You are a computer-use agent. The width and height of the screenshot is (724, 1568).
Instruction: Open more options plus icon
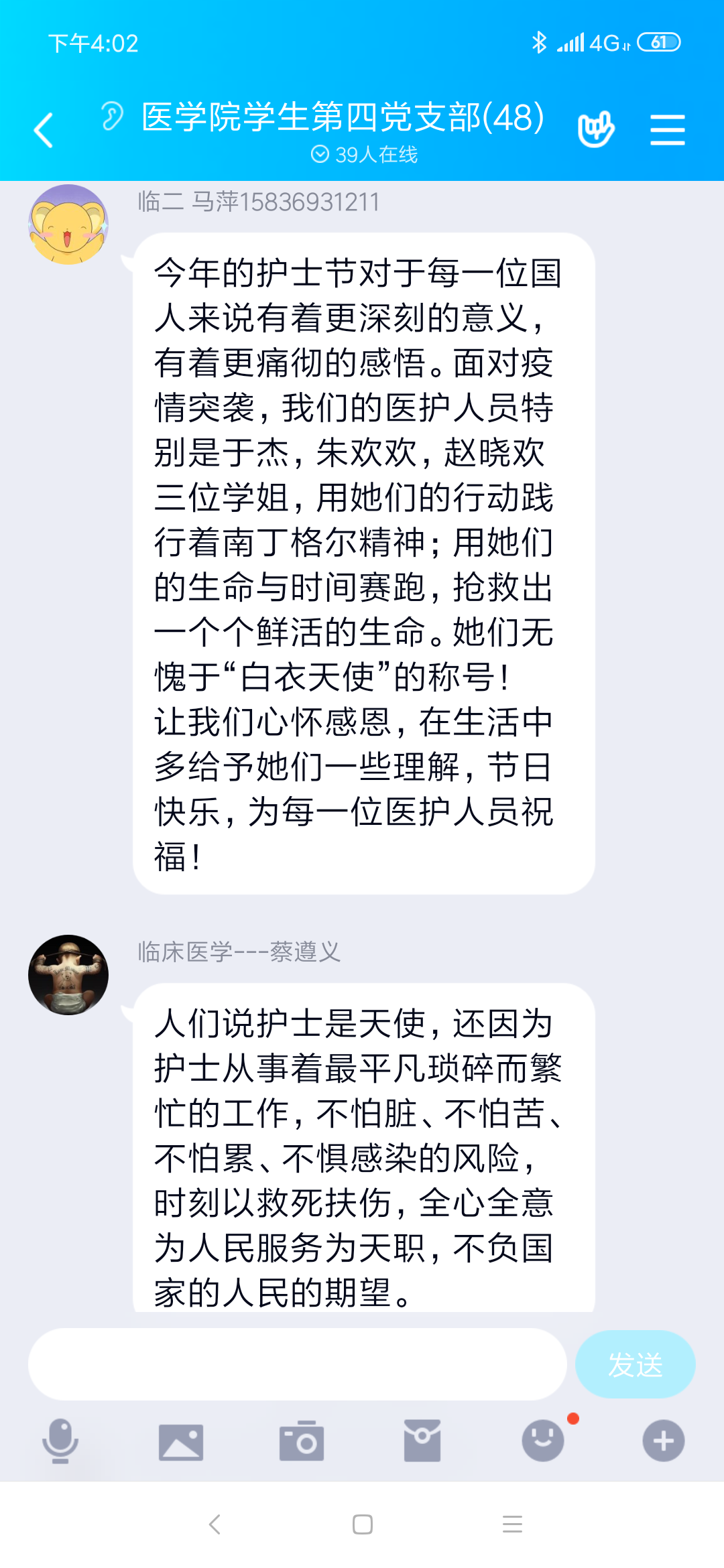coord(663,1441)
